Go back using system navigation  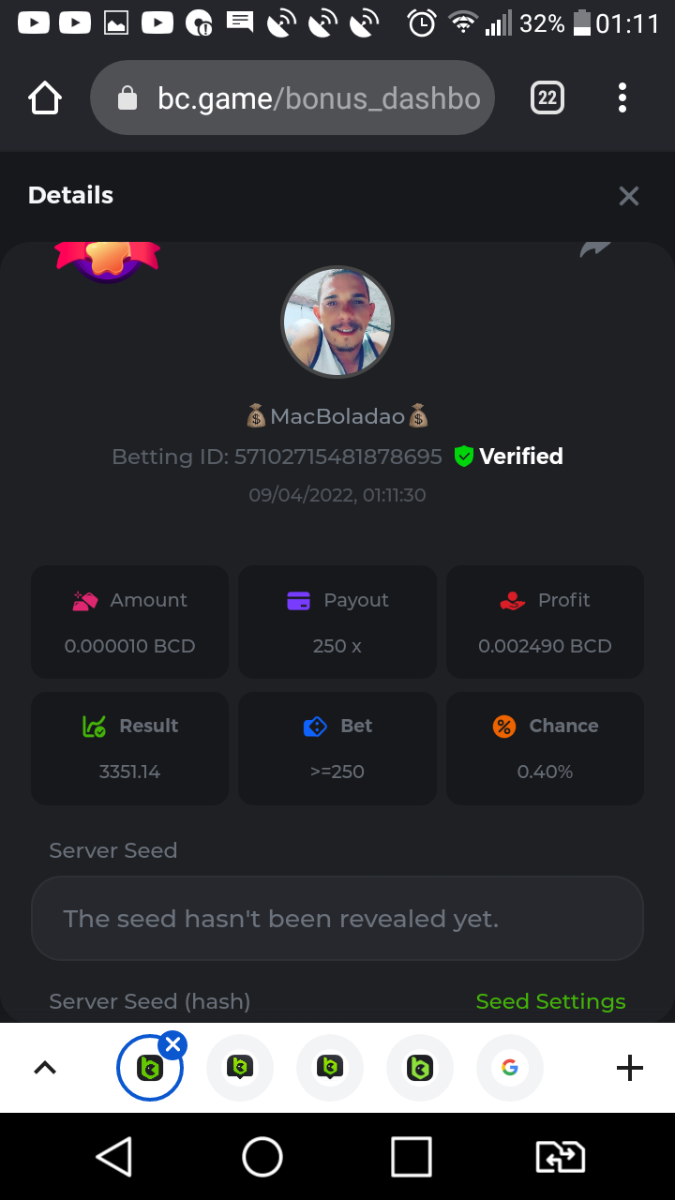tap(114, 1157)
